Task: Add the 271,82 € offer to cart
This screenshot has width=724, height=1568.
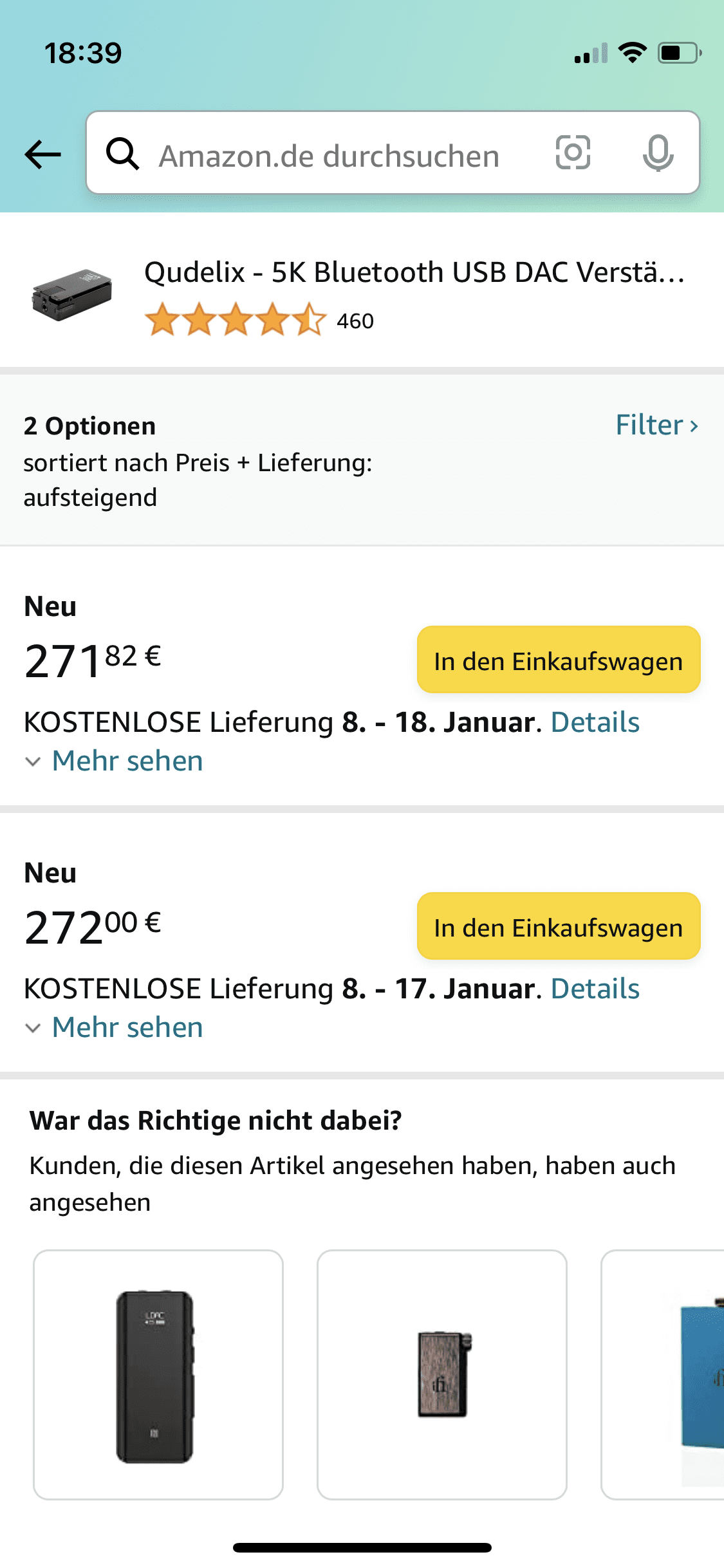Action: 559,660
